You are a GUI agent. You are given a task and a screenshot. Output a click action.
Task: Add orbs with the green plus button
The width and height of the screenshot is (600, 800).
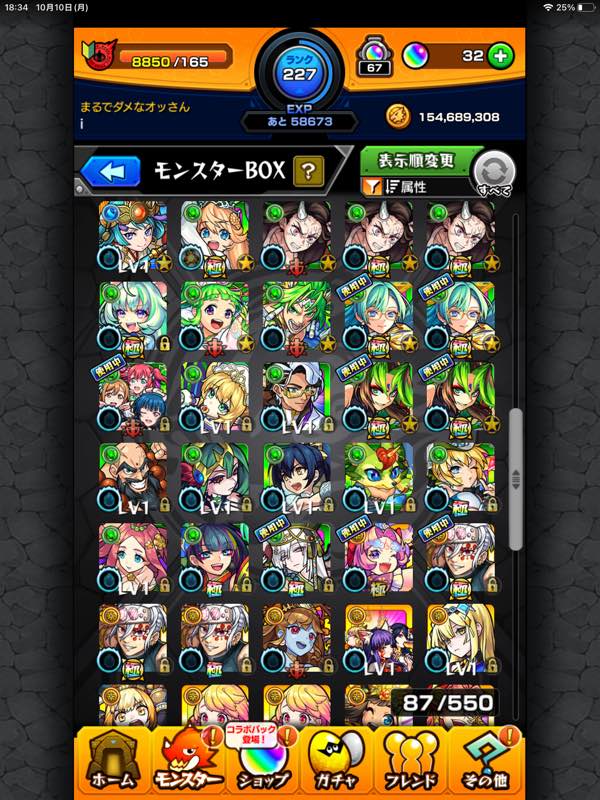tap(500, 56)
